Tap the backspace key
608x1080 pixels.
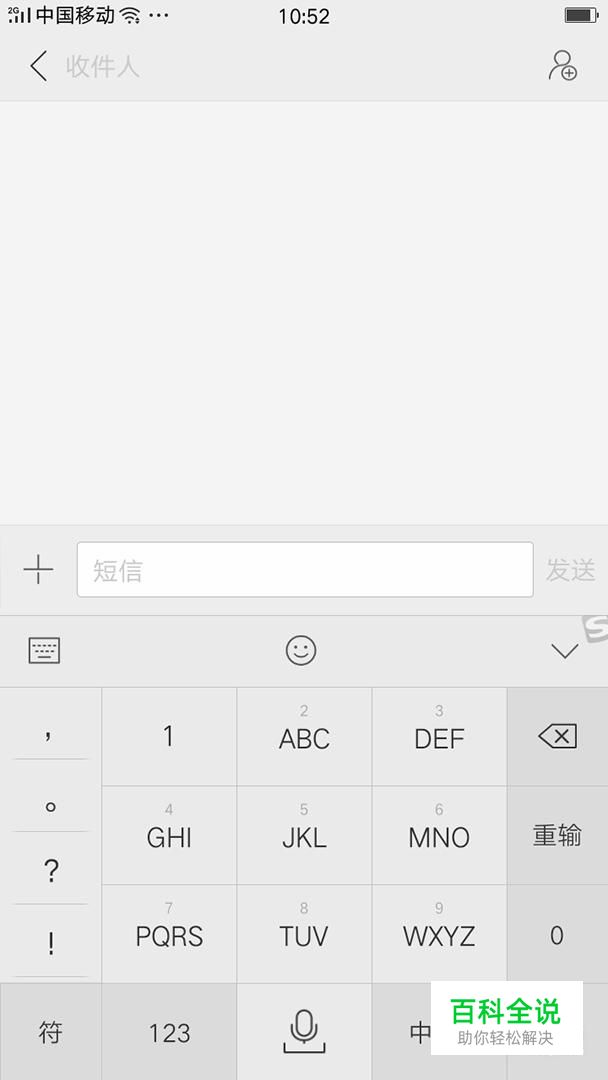[557, 737]
